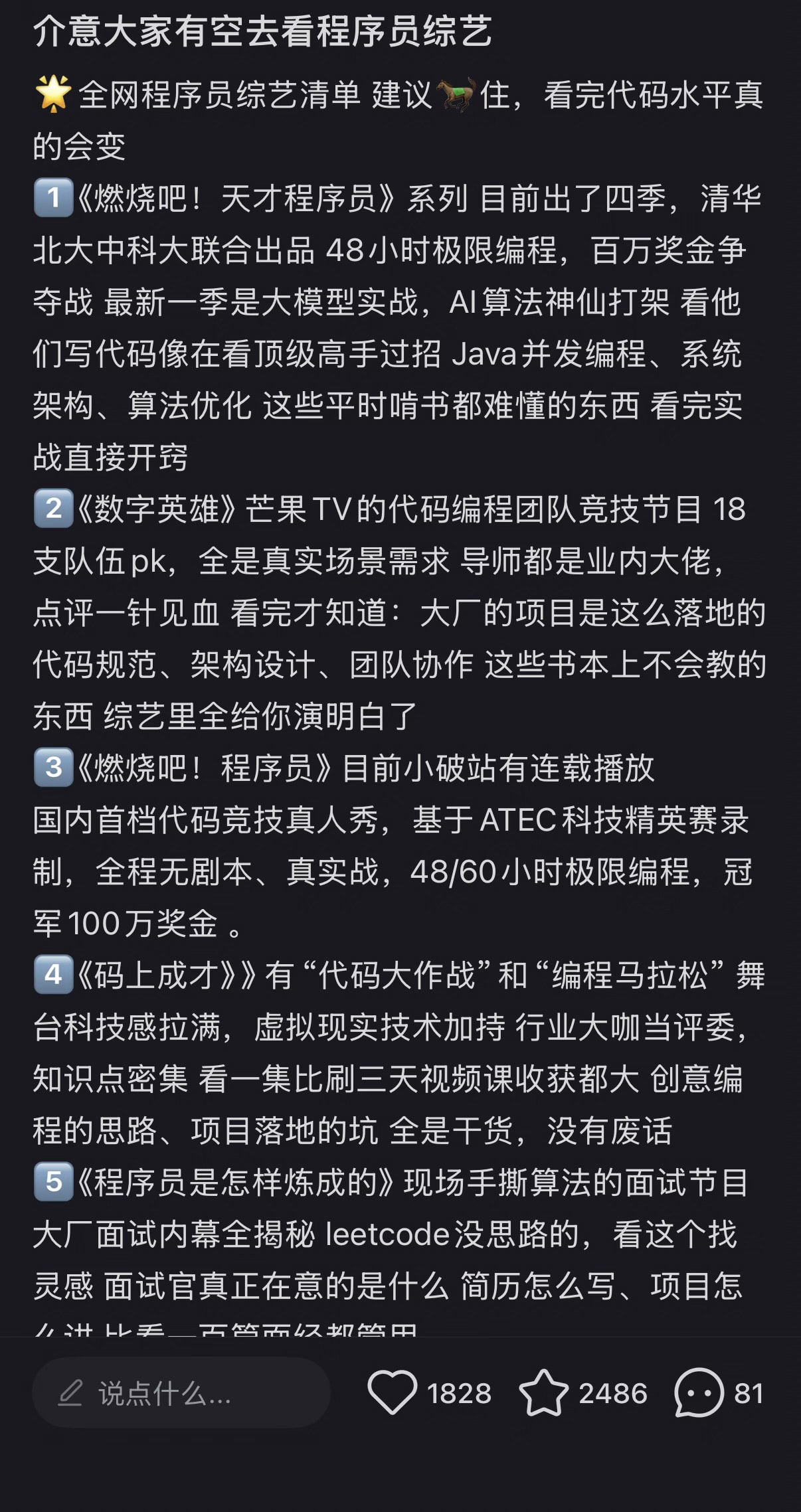Viewport: 801px width, 1512px height.
Task: Open the 说点什么 comment input field
Action: click(181, 1393)
